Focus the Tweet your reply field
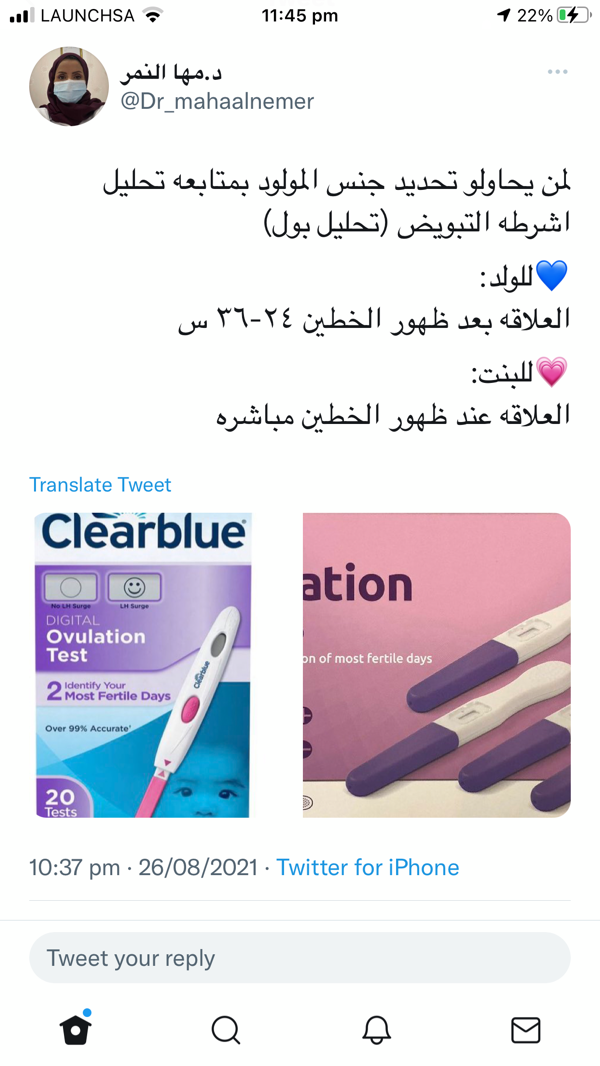Viewport: 600px width, 1066px height. coord(300,958)
